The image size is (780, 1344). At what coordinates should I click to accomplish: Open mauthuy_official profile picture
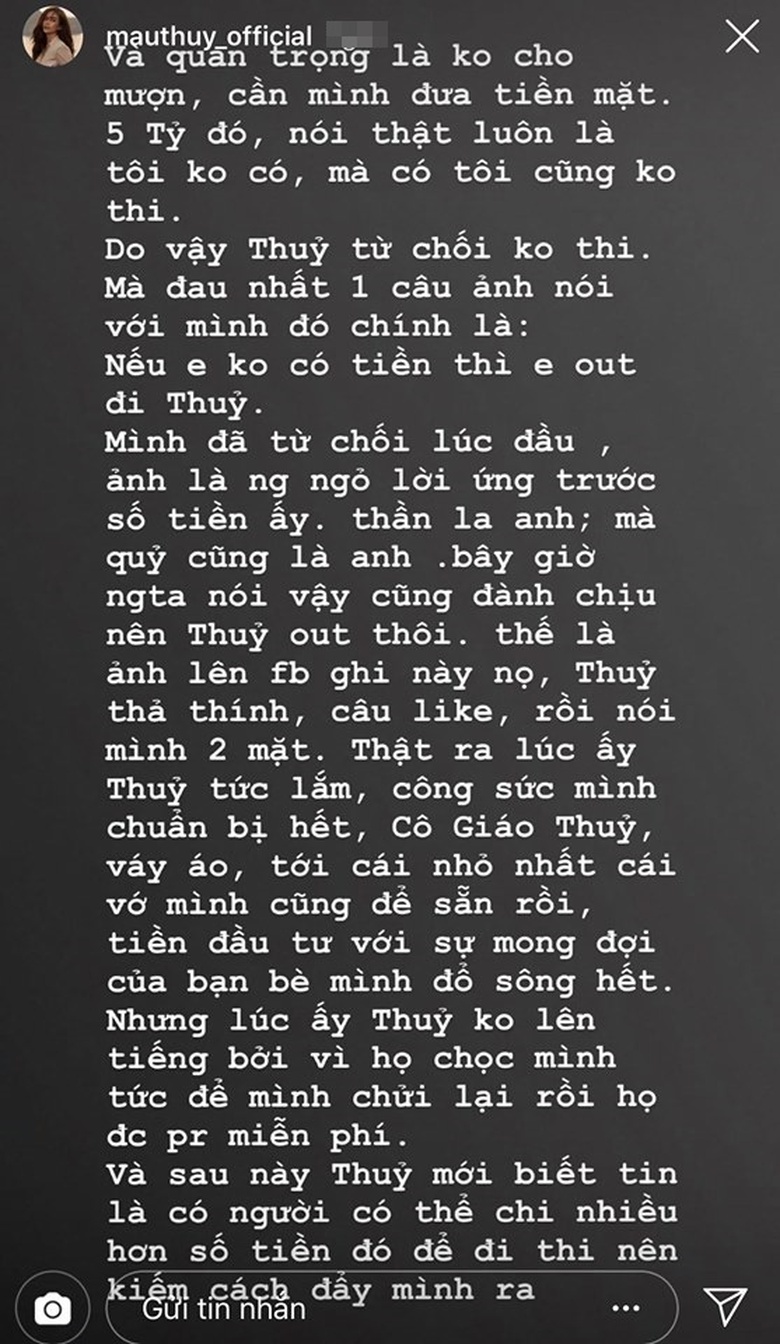pyautogui.click(x=53, y=36)
